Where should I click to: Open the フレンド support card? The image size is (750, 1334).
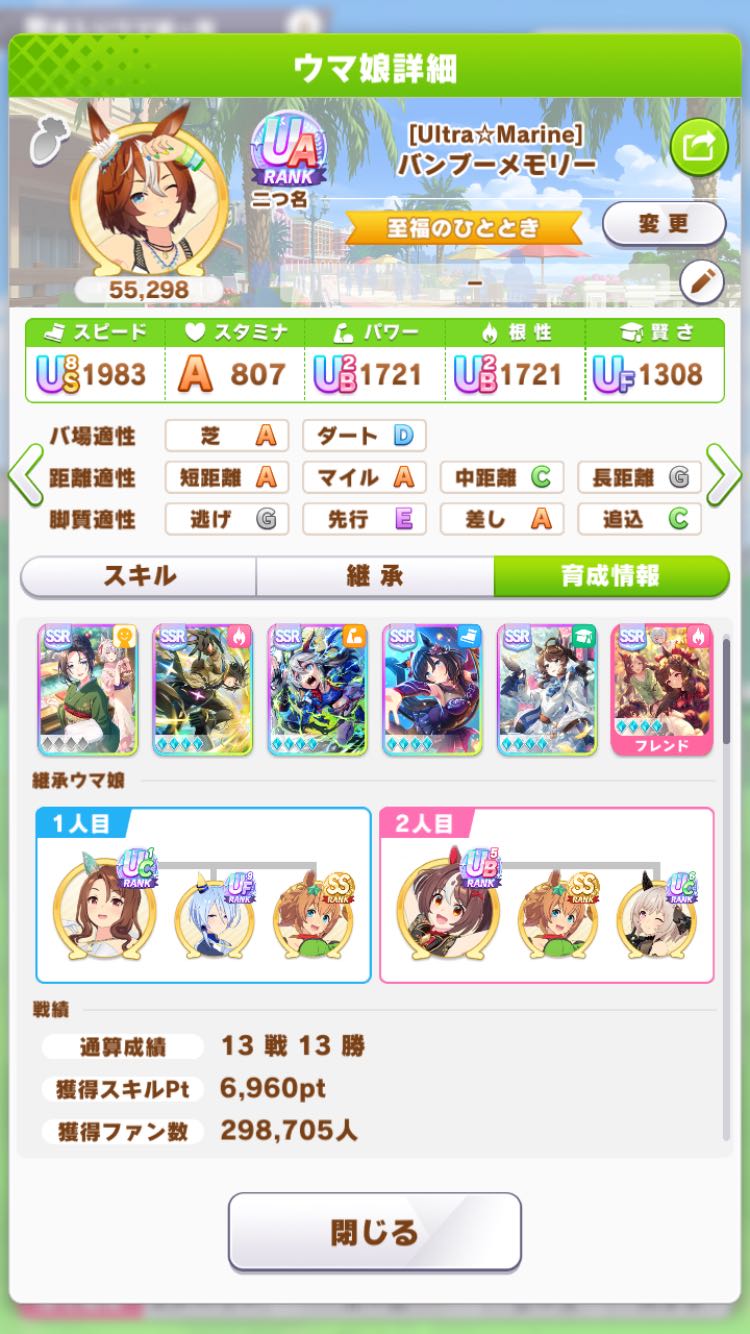661,689
